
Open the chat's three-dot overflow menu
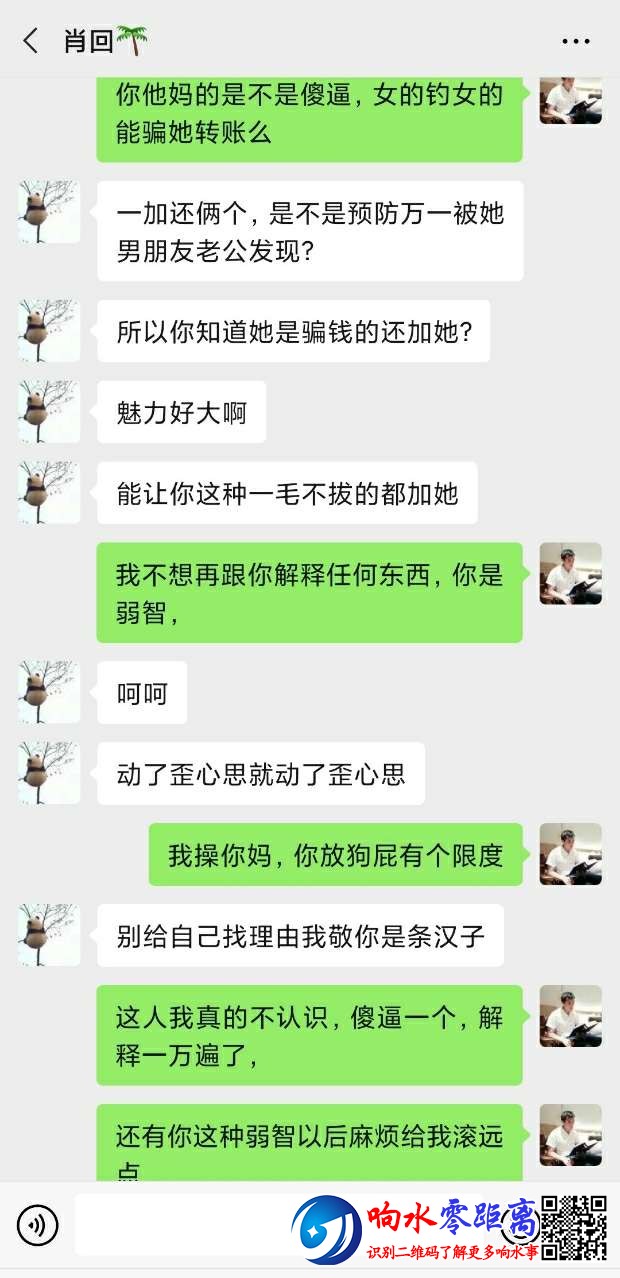click(576, 41)
